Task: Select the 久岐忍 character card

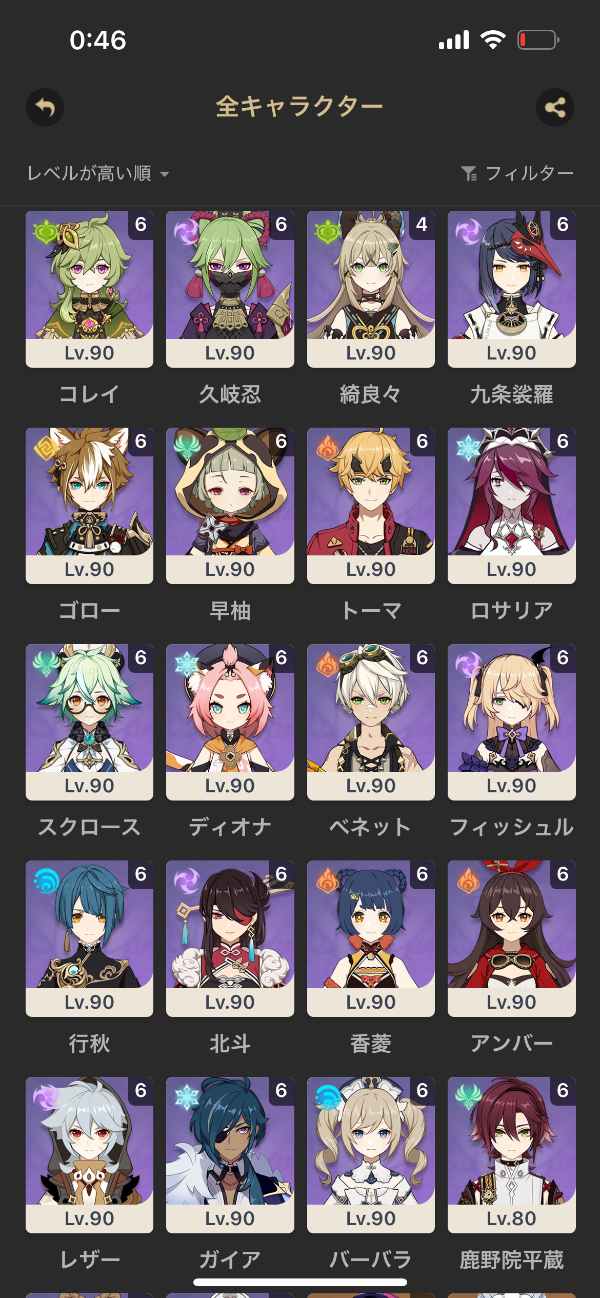Action: point(230,289)
